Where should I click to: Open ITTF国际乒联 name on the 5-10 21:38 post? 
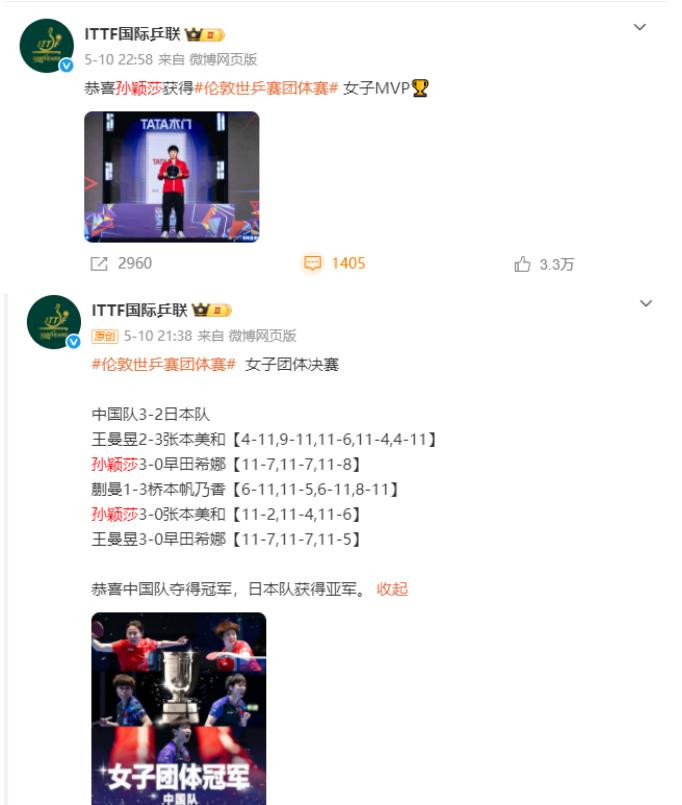[139, 310]
